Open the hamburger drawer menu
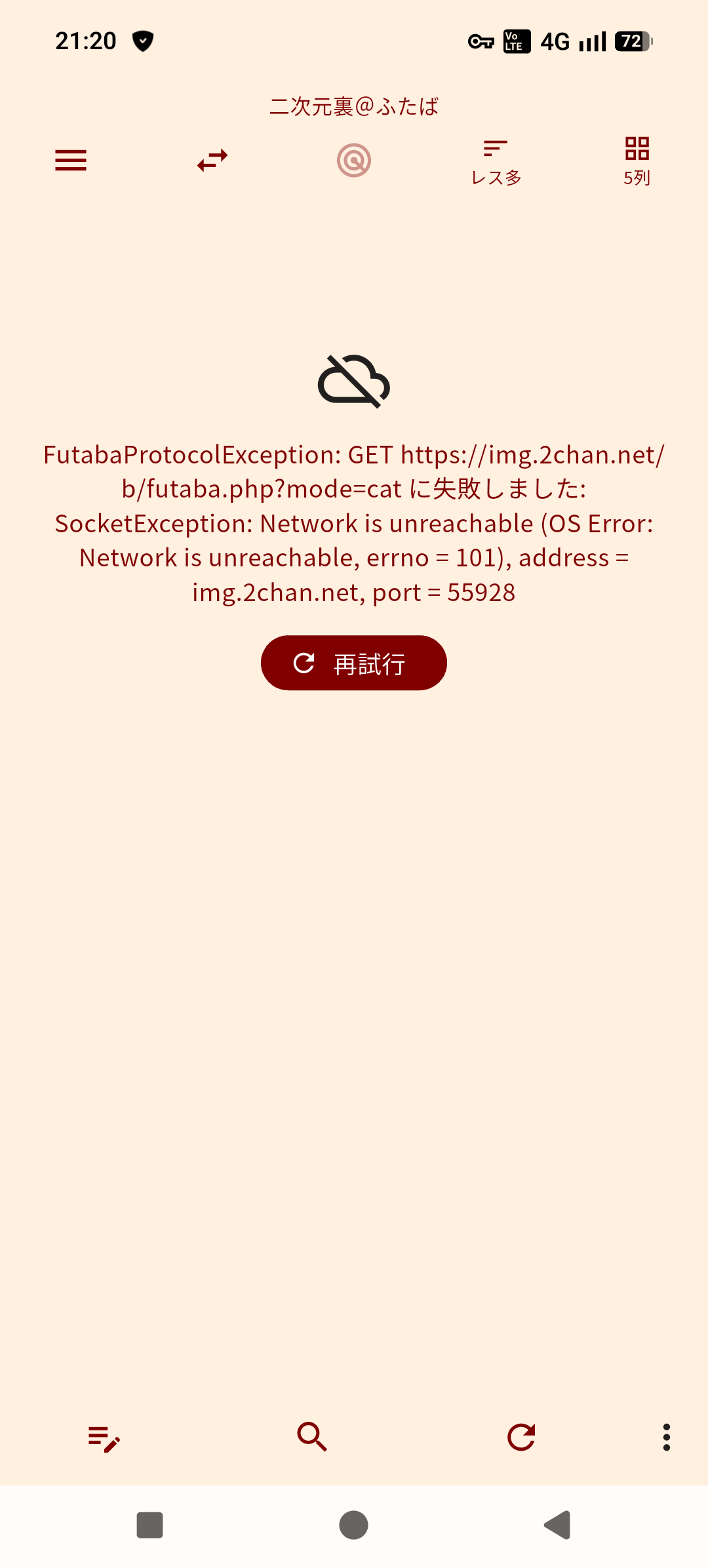 coord(71,161)
